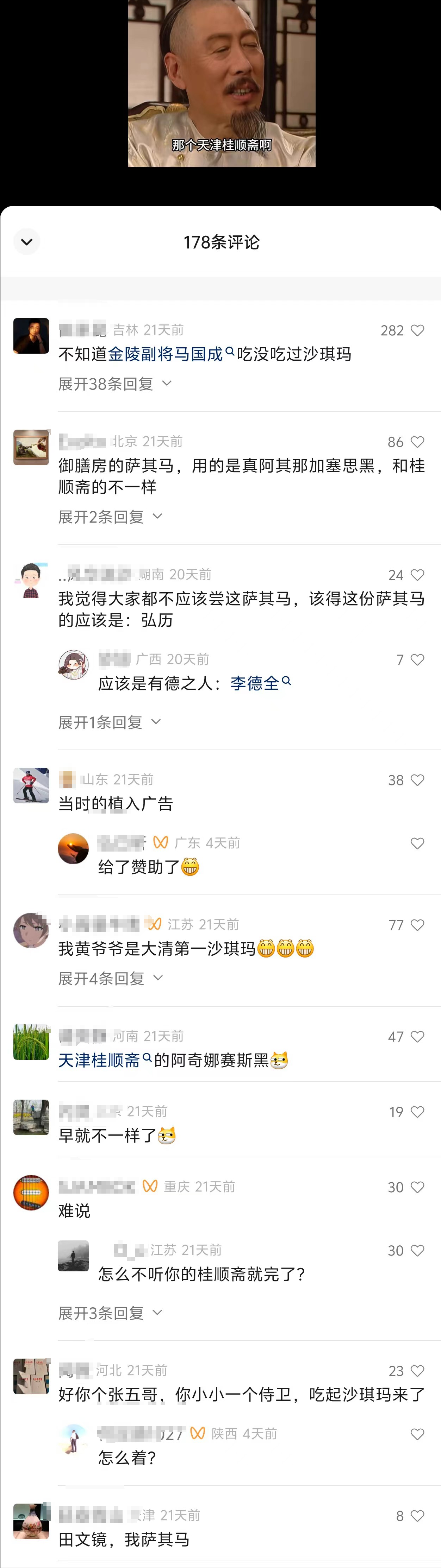Expand the 1 reply (展开1条回复)
Viewport: 441px width, 1568px height.
[109, 722]
